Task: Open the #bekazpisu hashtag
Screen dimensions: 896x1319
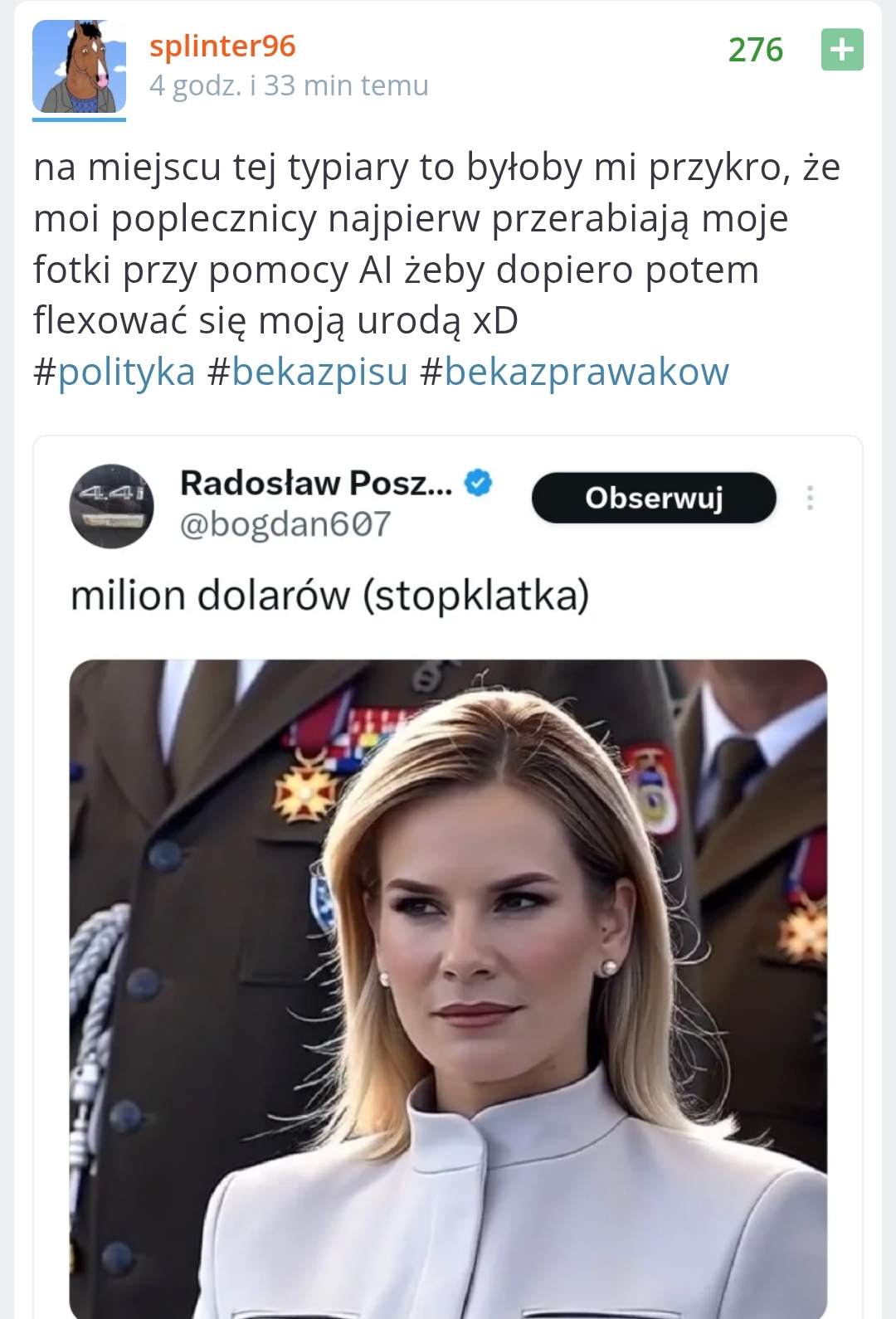Action: point(308,372)
